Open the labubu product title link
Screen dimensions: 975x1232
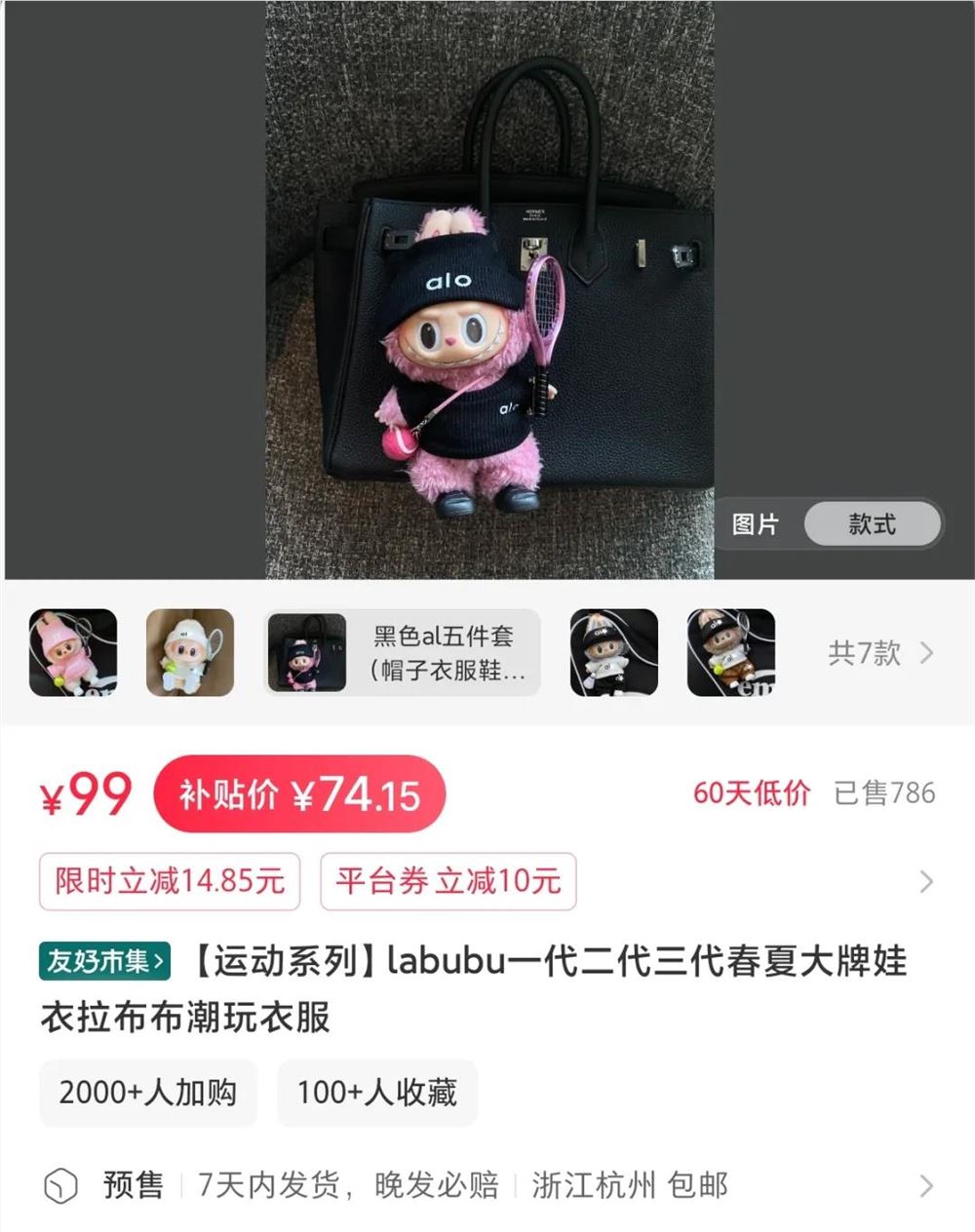click(487, 987)
